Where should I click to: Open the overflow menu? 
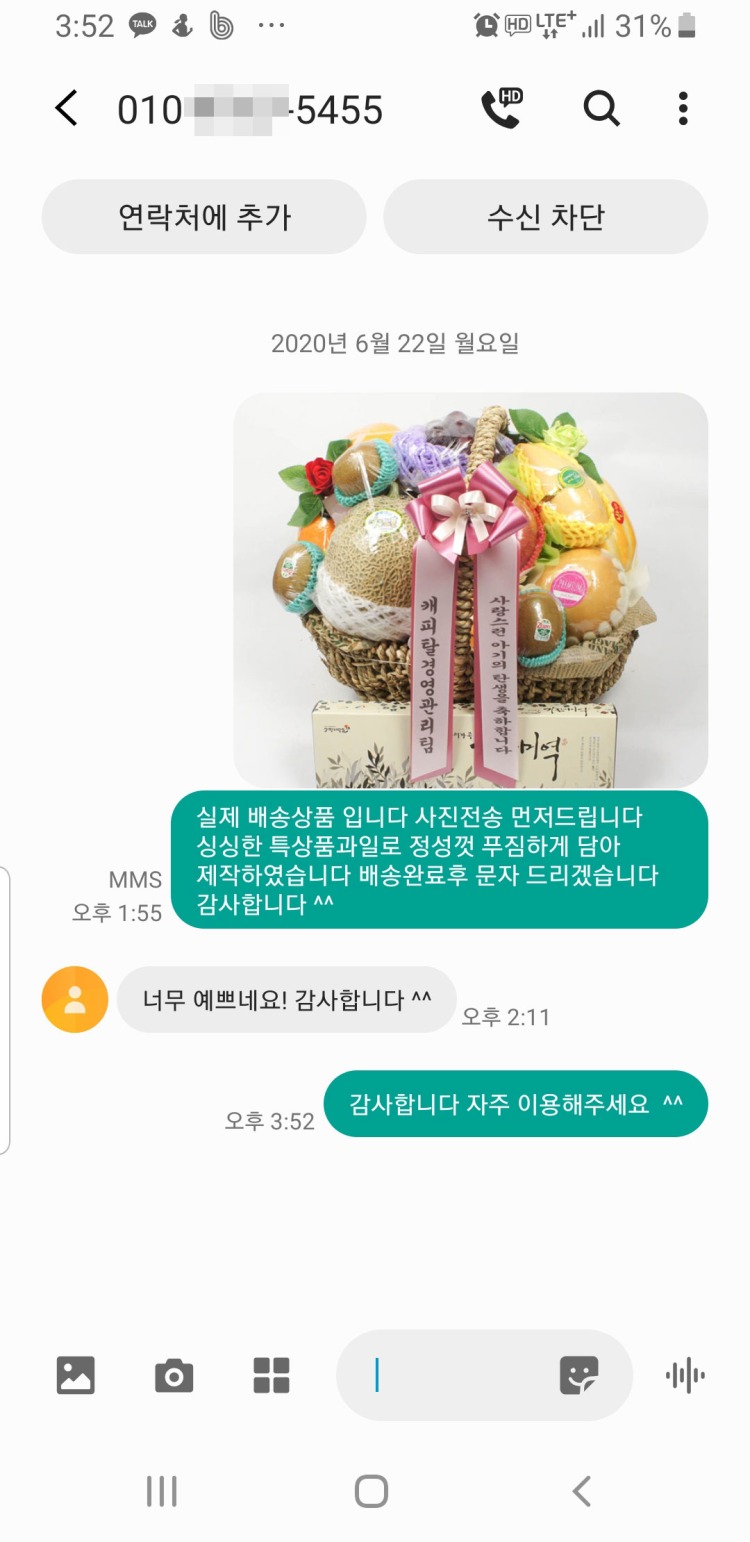coord(683,108)
